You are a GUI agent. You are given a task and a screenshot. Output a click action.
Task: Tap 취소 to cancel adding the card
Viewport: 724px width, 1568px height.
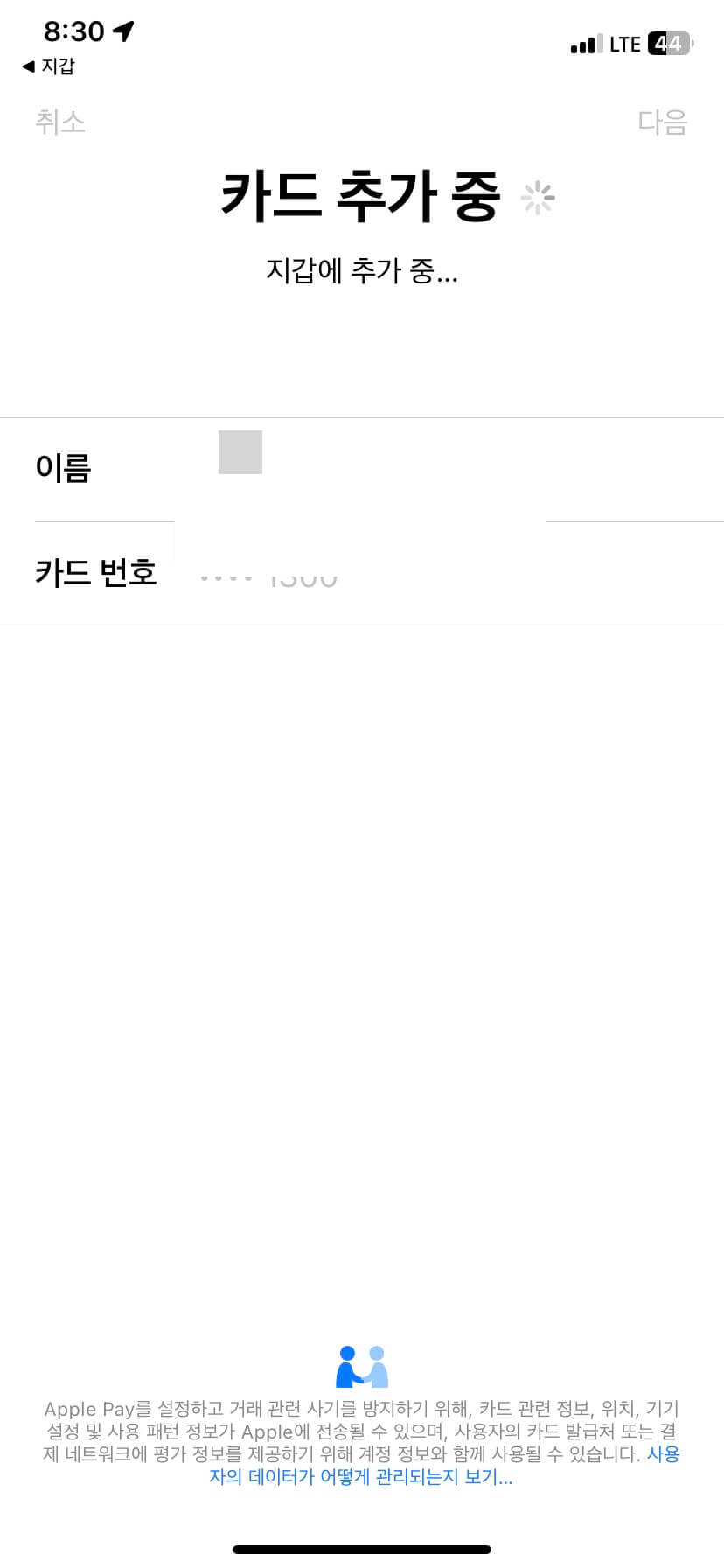pos(60,122)
